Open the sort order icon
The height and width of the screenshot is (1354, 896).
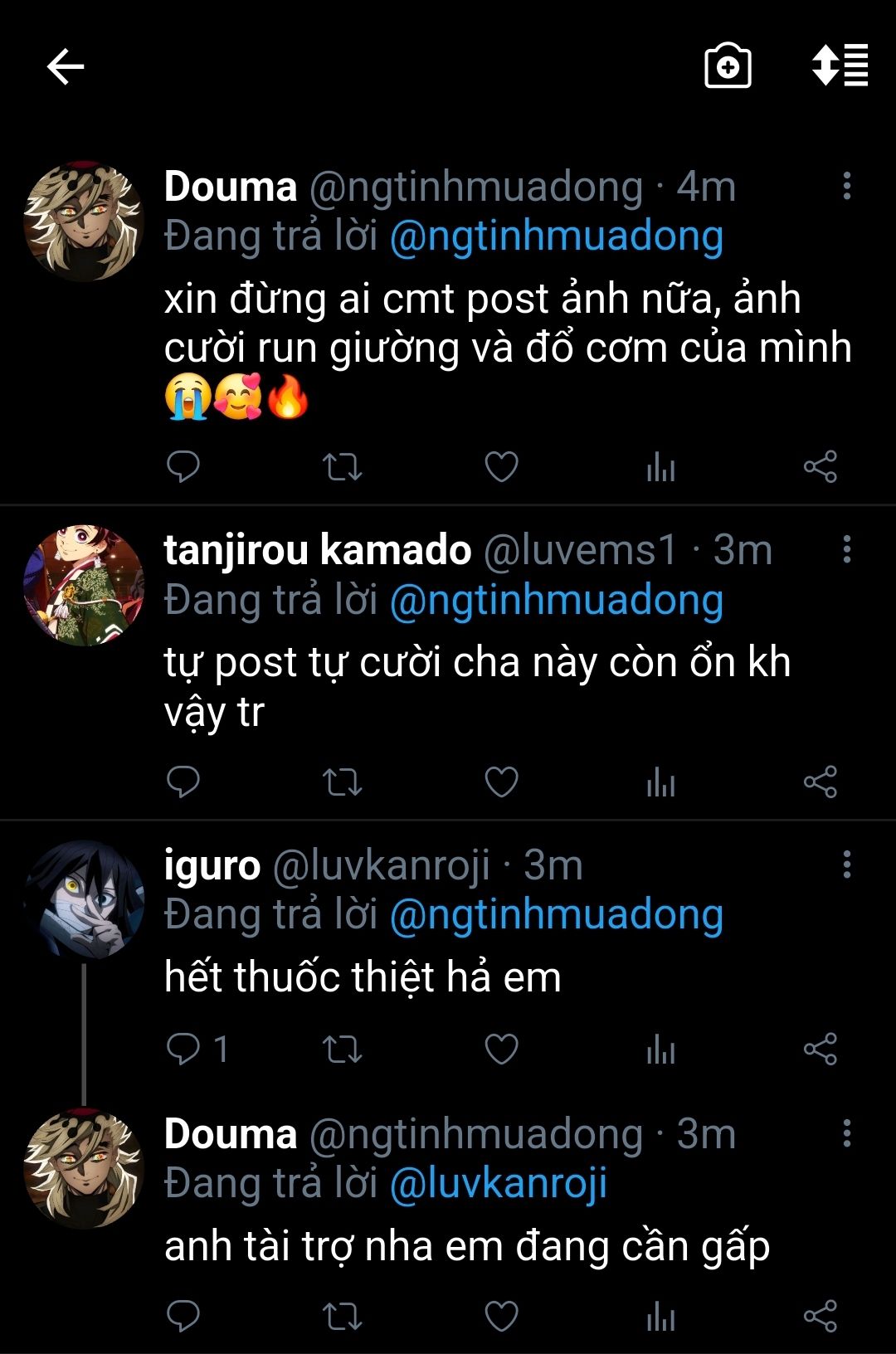click(x=840, y=66)
